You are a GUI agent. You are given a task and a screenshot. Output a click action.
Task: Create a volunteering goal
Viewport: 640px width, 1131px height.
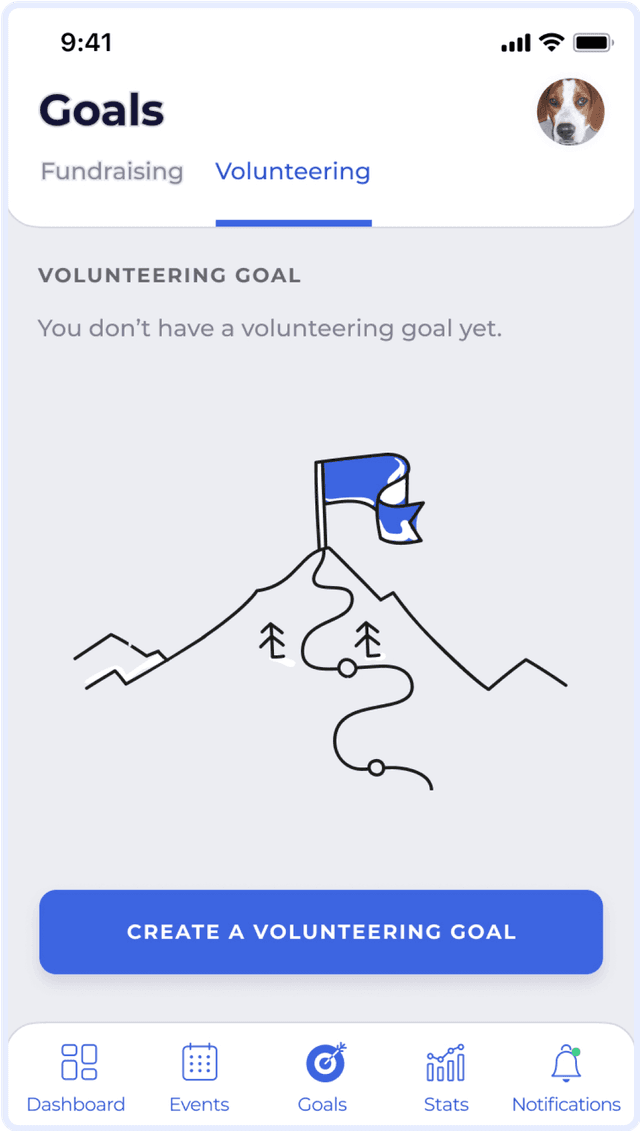click(x=321, y=932)
